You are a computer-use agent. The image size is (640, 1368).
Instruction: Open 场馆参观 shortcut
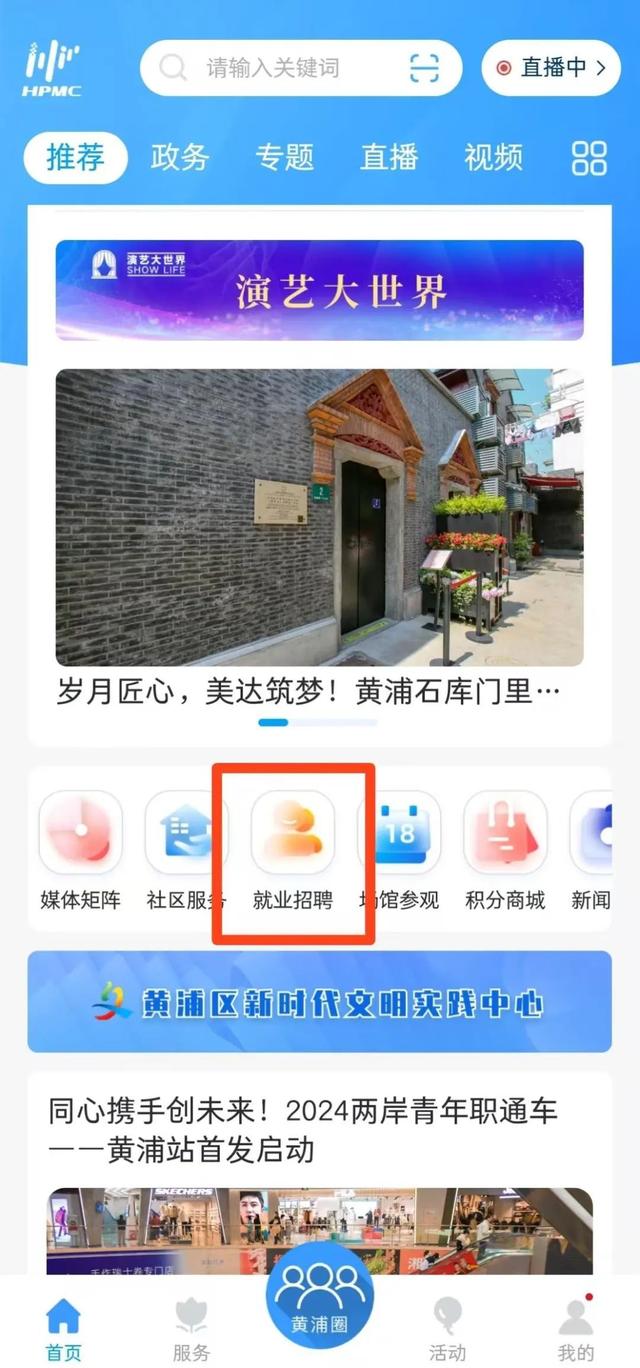point(399,851)
